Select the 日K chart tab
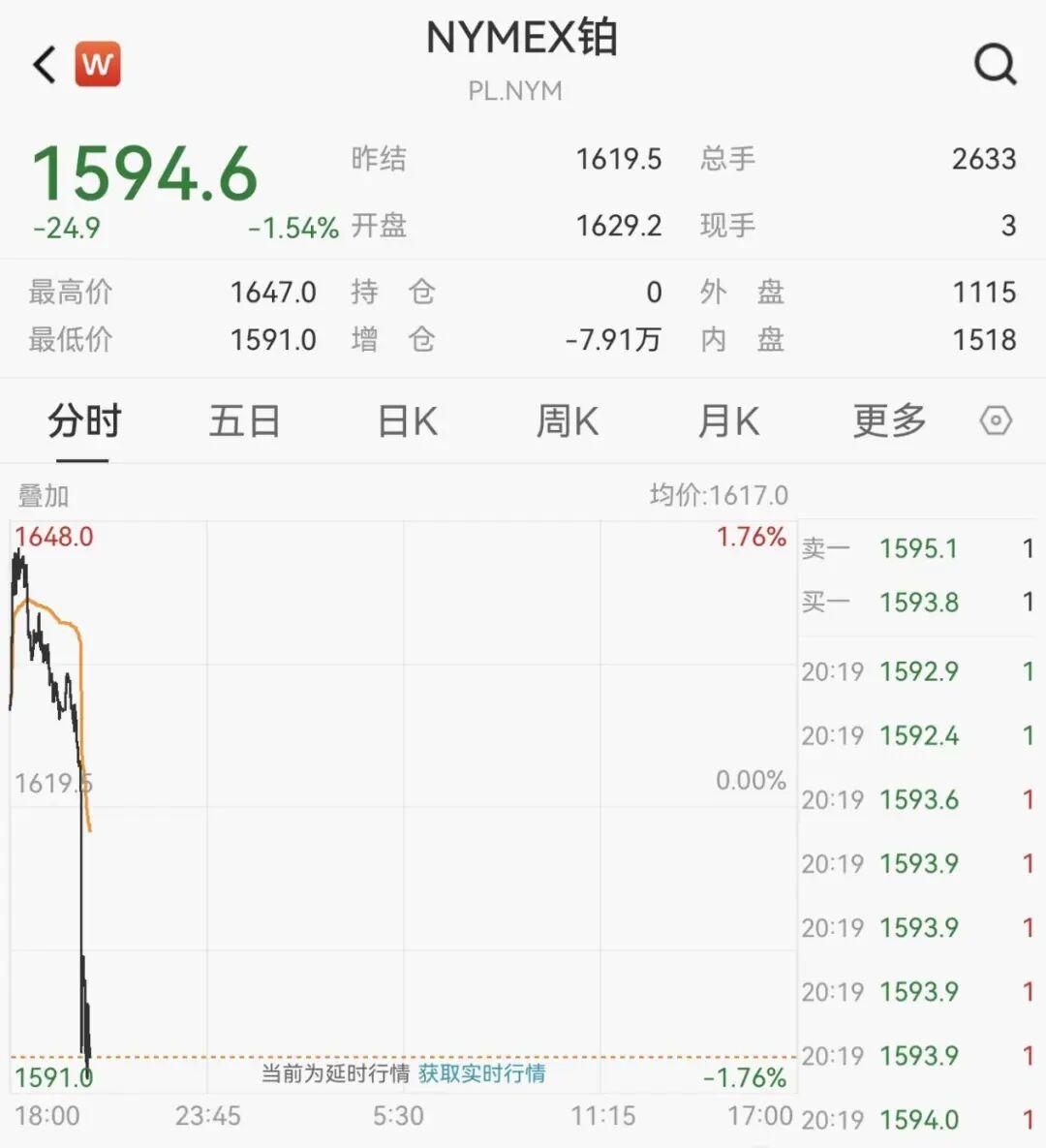The height and width of the screenshot is (1148, 1046). (407, 422)
